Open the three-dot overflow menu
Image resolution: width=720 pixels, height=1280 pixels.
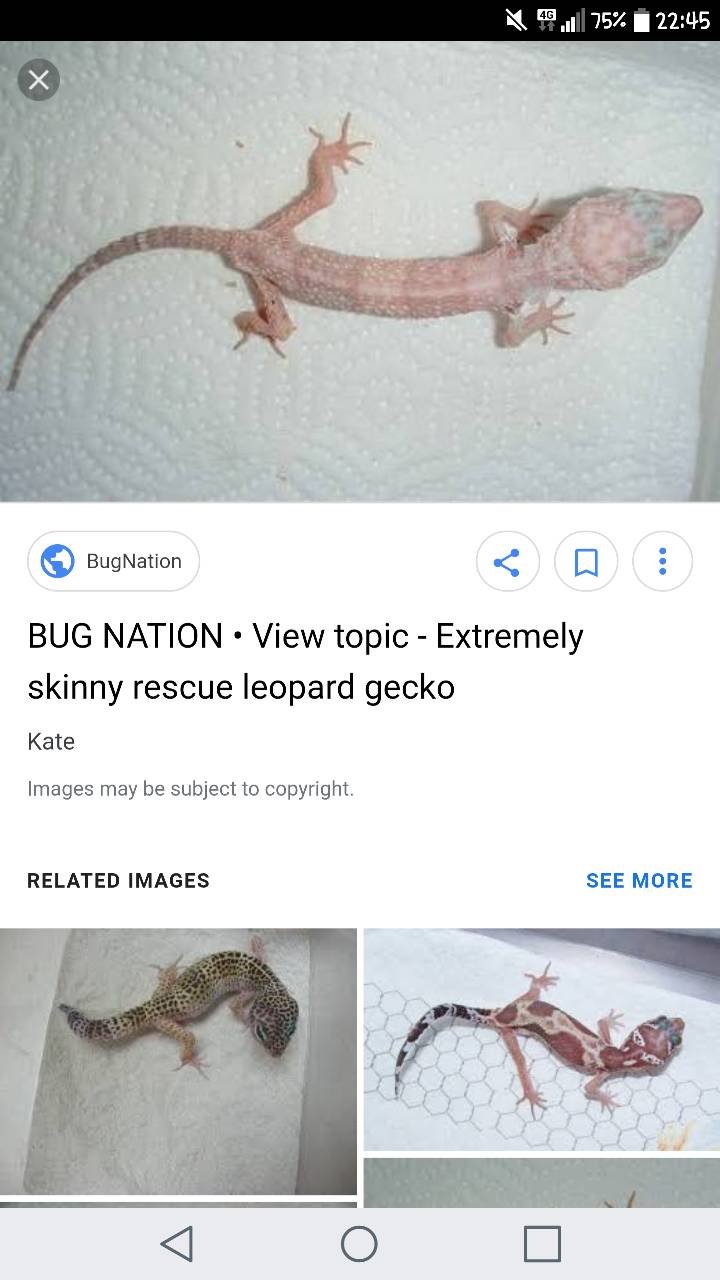click(662, 562)
